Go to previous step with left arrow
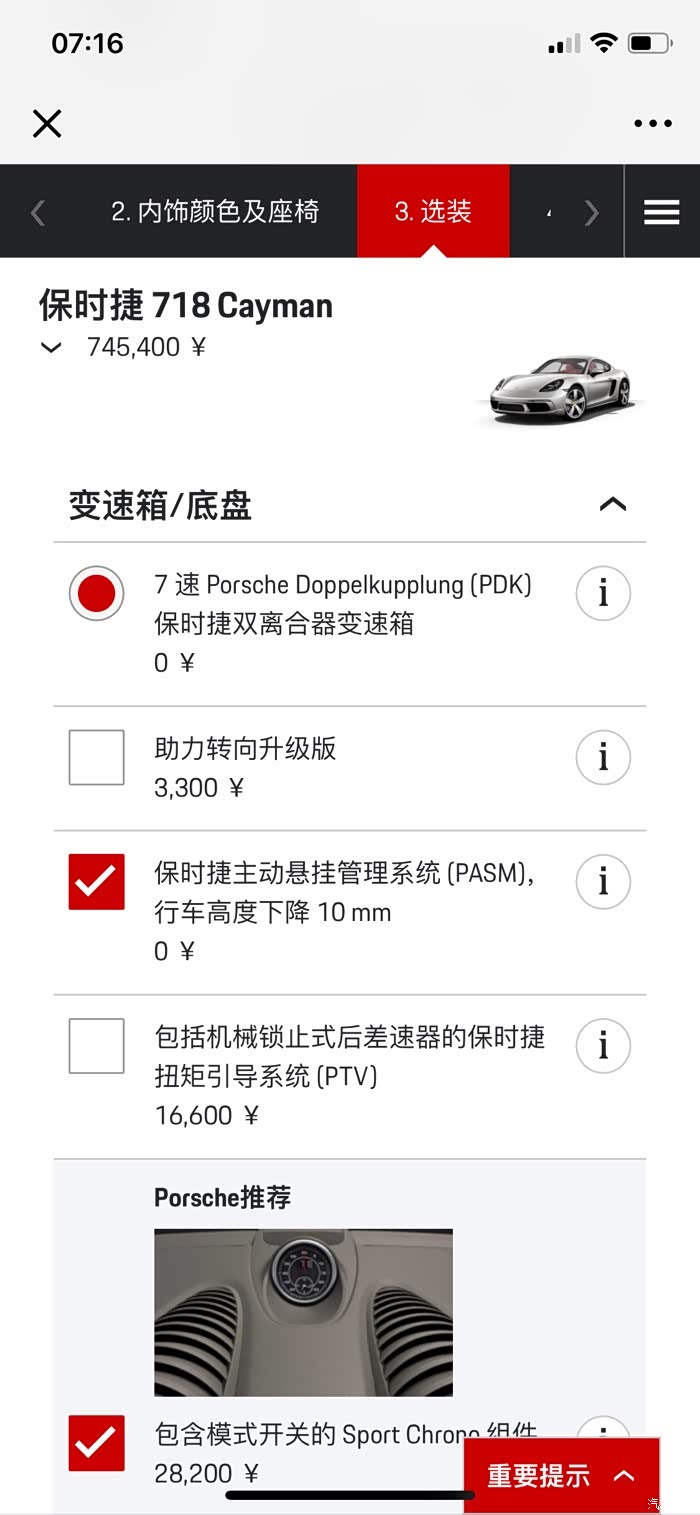 tap(38, 212)
